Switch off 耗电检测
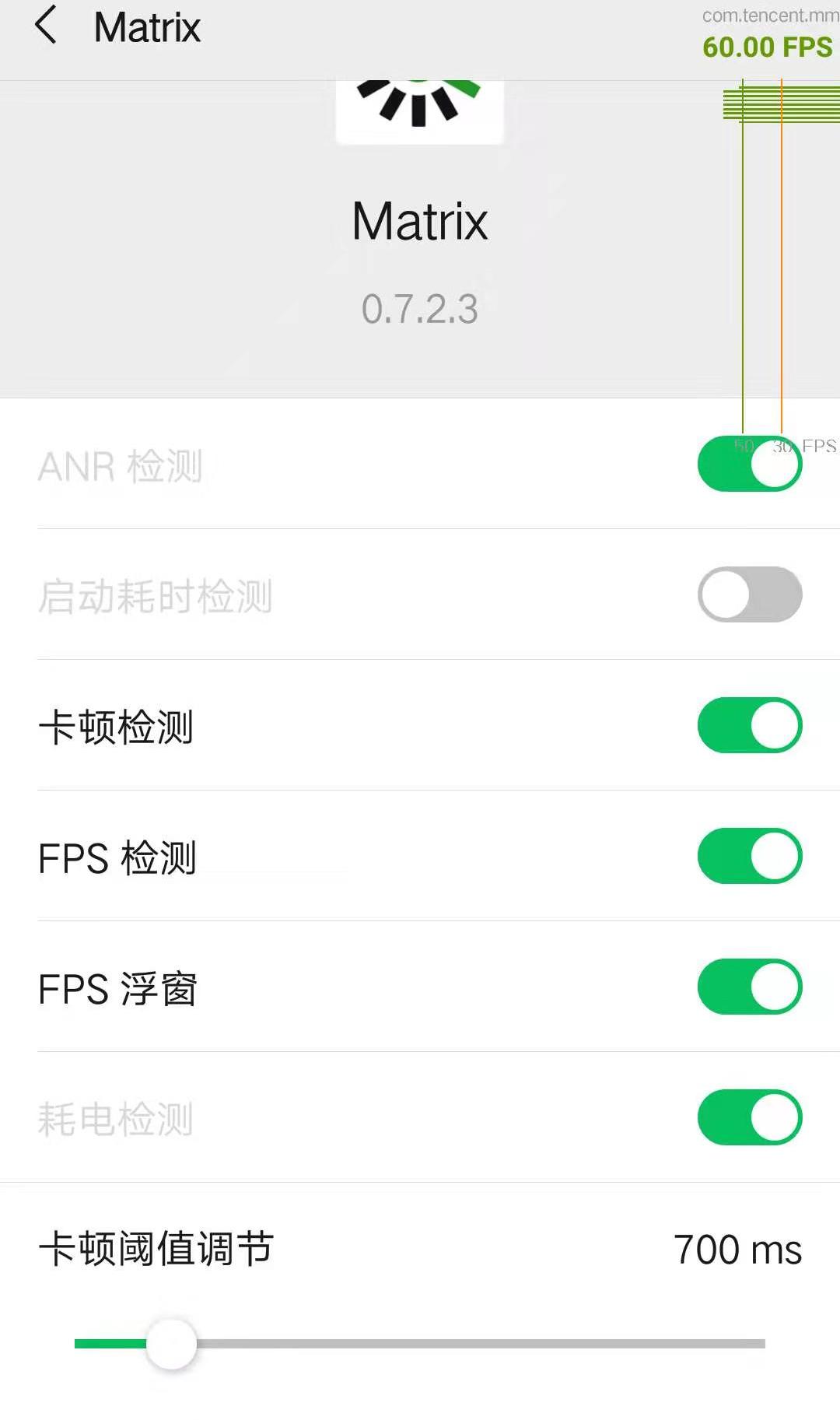This screenshot has height=1420, width=840. point(749,1118)
